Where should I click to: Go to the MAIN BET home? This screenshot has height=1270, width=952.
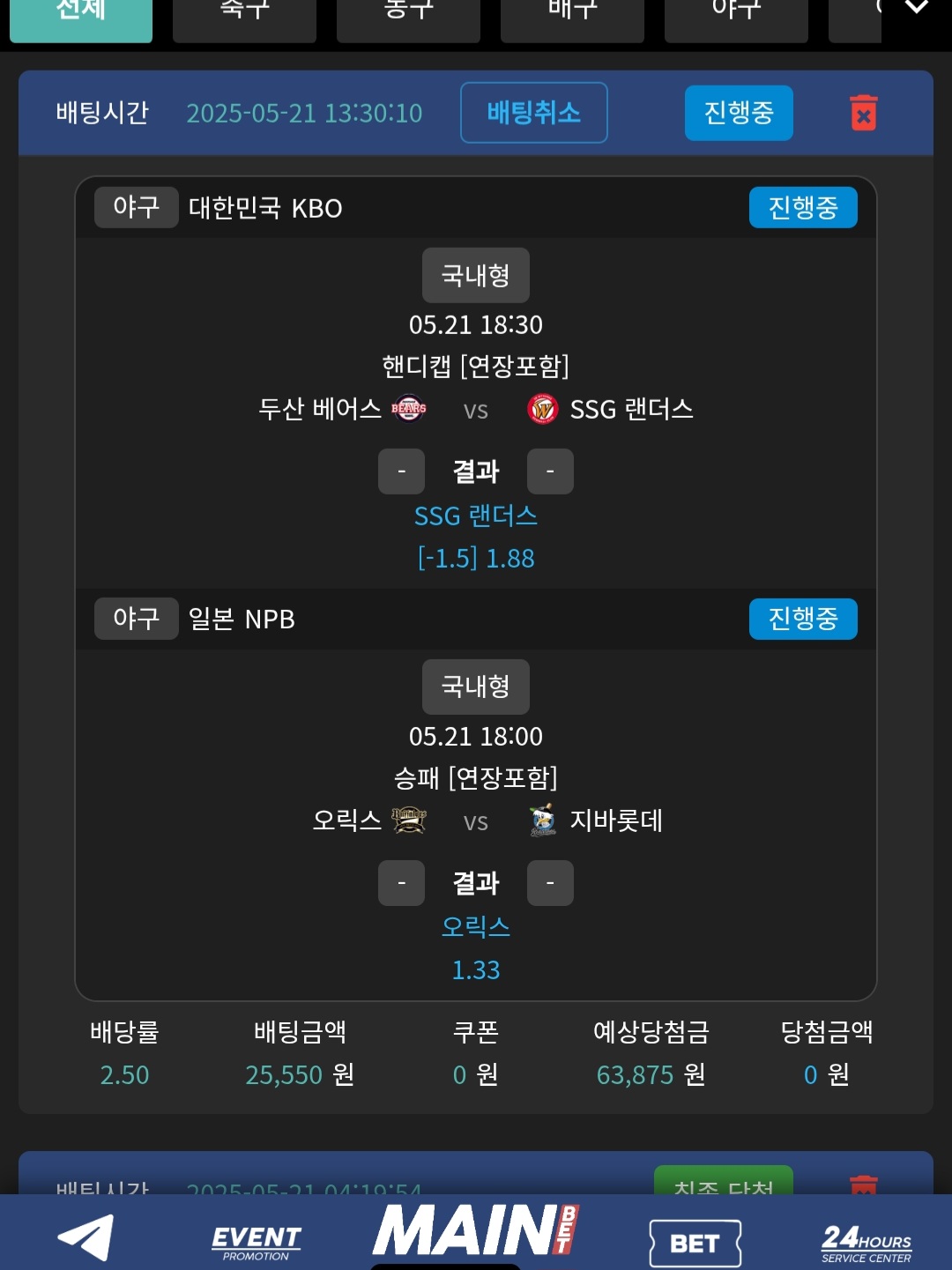pyautogui.click(x=476, y=1230)
